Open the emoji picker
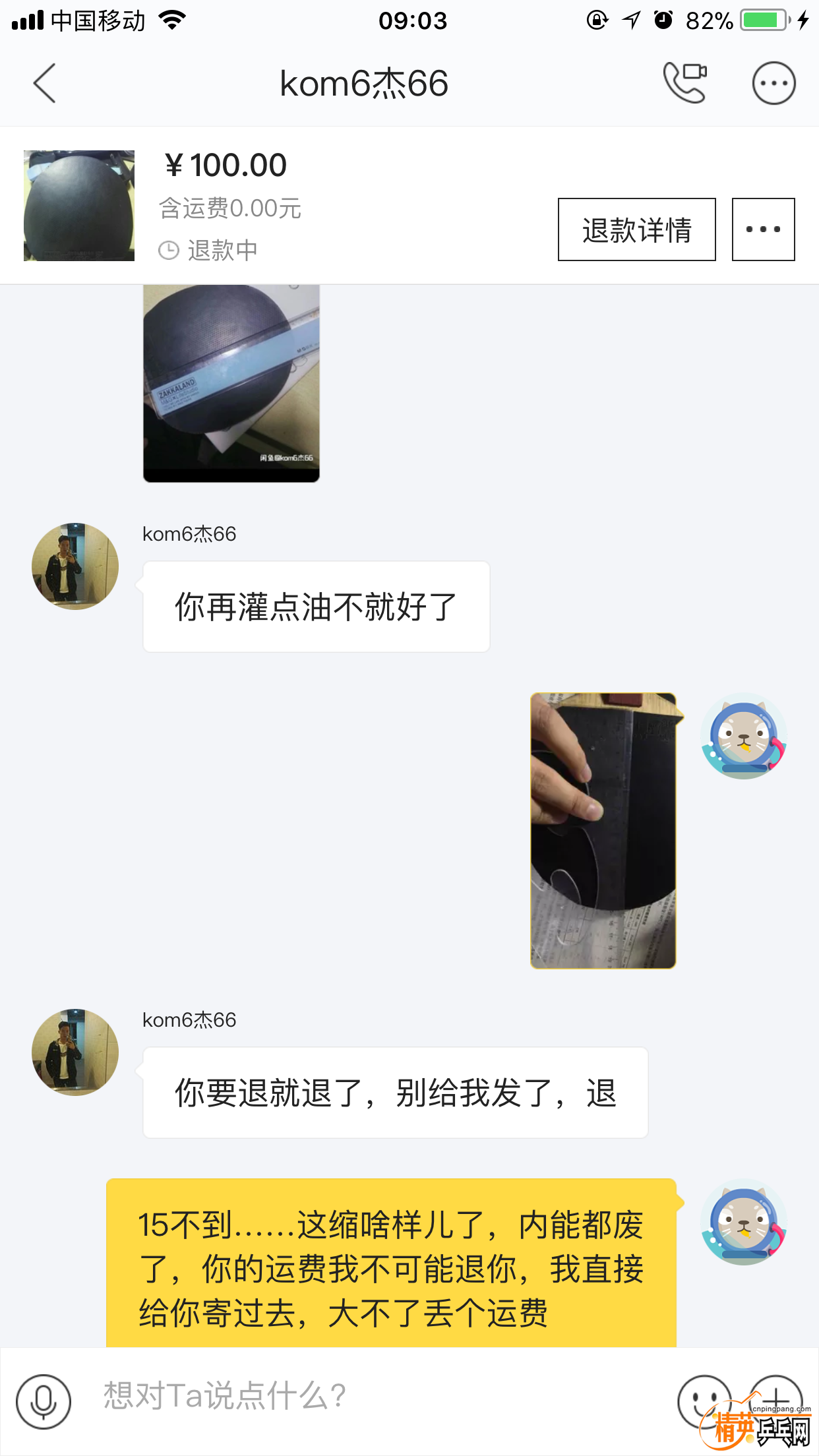819x1456 pixels. (x=703, y=1400)
